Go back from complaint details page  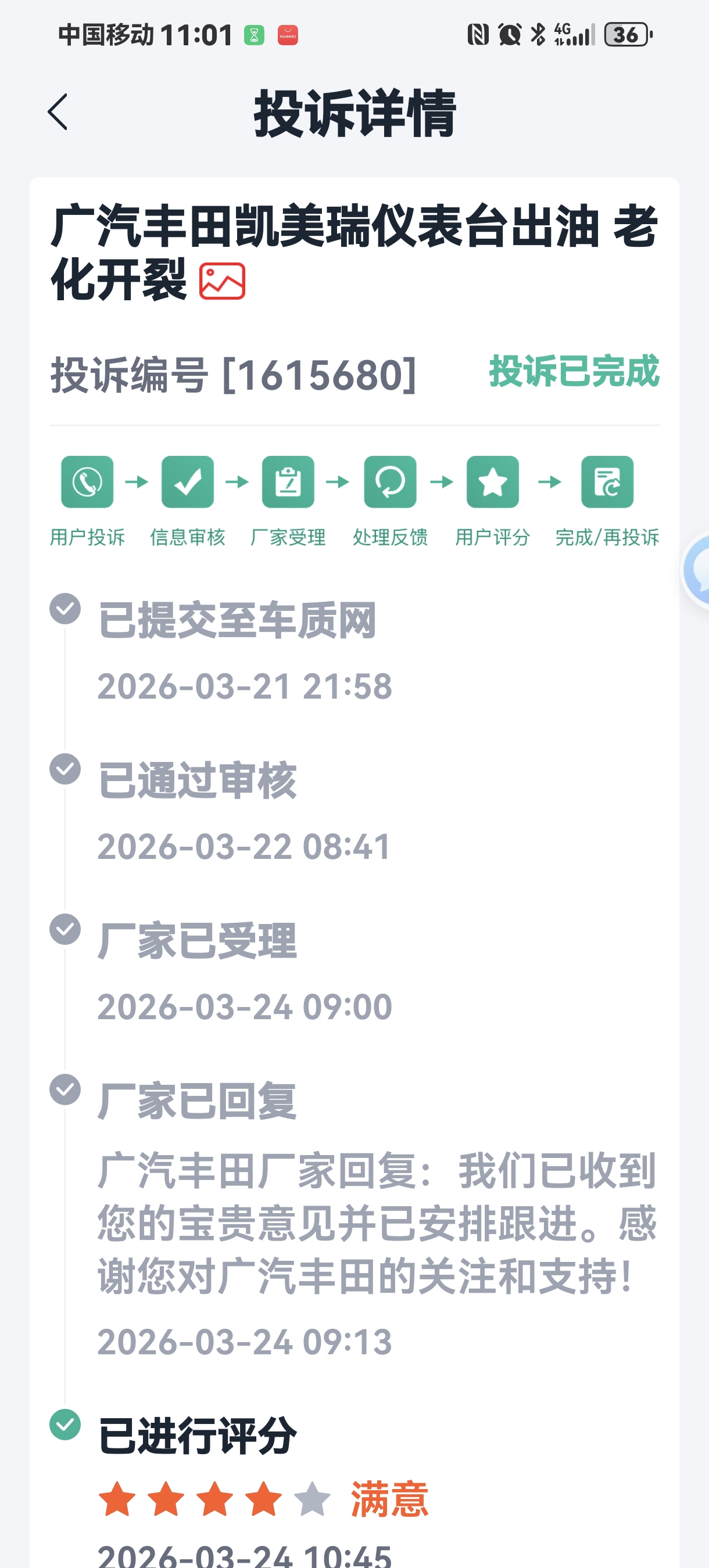pos(58,112)
